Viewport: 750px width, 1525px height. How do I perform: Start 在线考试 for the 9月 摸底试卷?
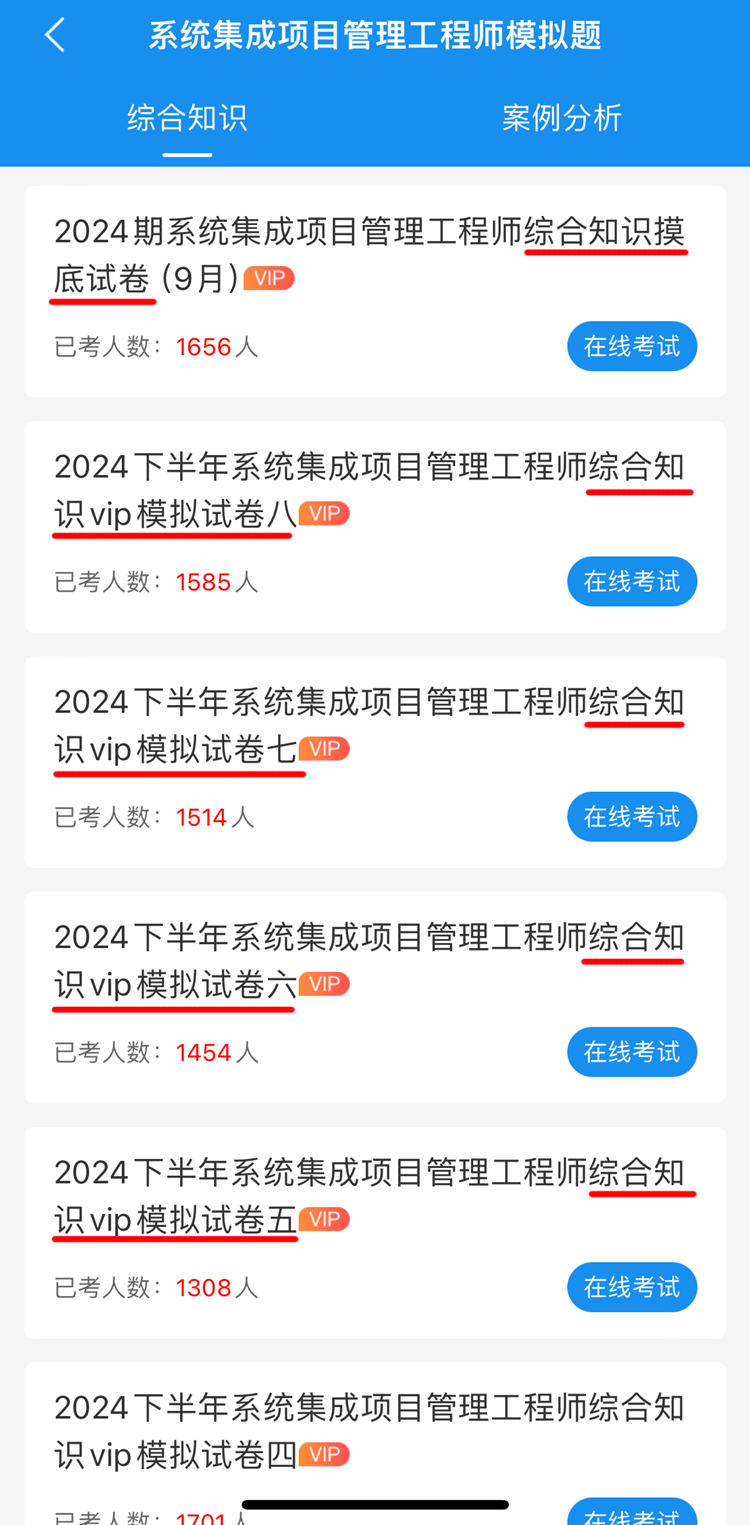[631, 347]
